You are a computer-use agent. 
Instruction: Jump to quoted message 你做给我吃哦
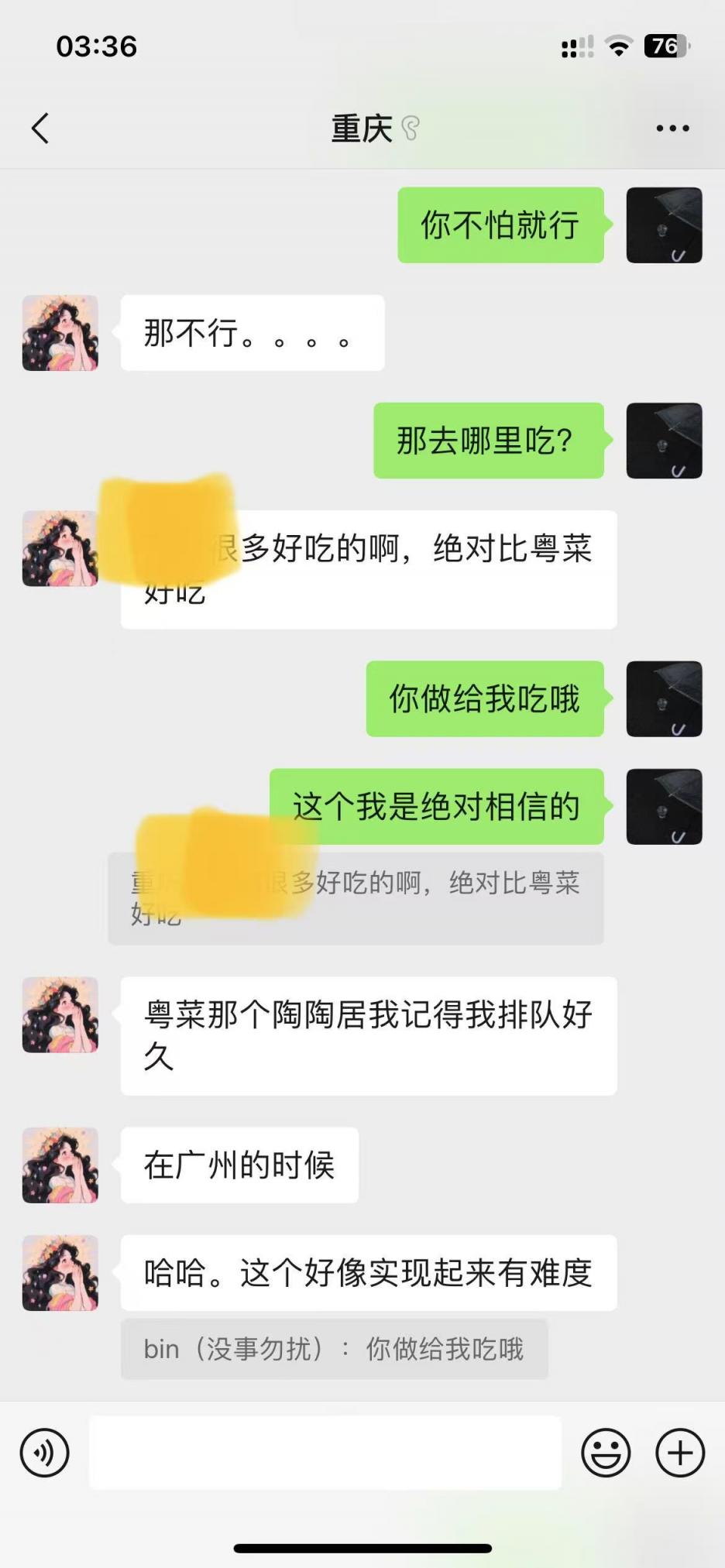(334, 1349)
